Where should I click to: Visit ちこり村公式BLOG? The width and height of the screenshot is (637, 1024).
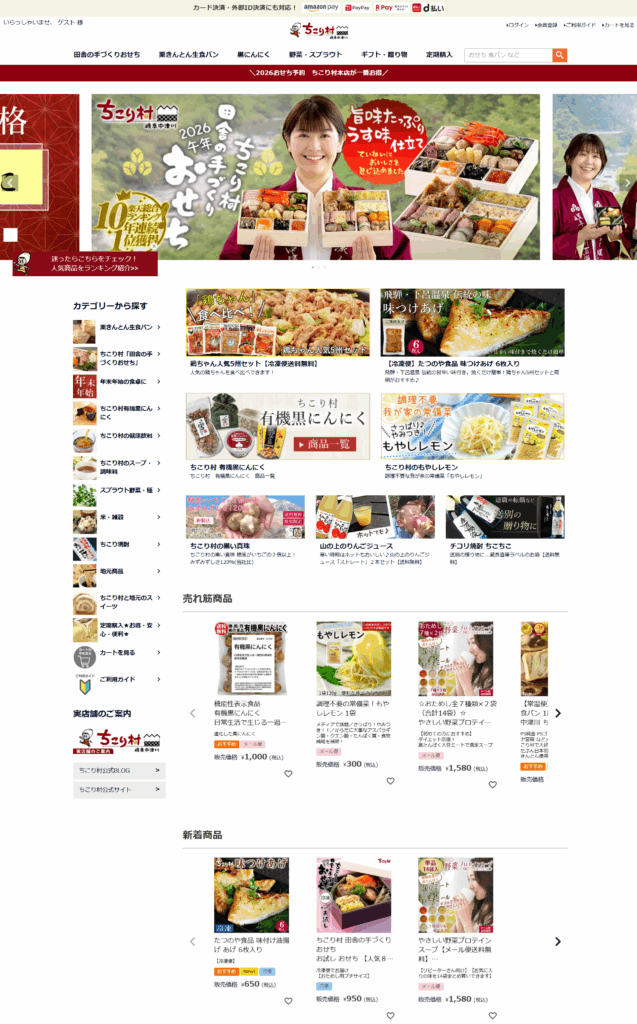click(119, 771)
